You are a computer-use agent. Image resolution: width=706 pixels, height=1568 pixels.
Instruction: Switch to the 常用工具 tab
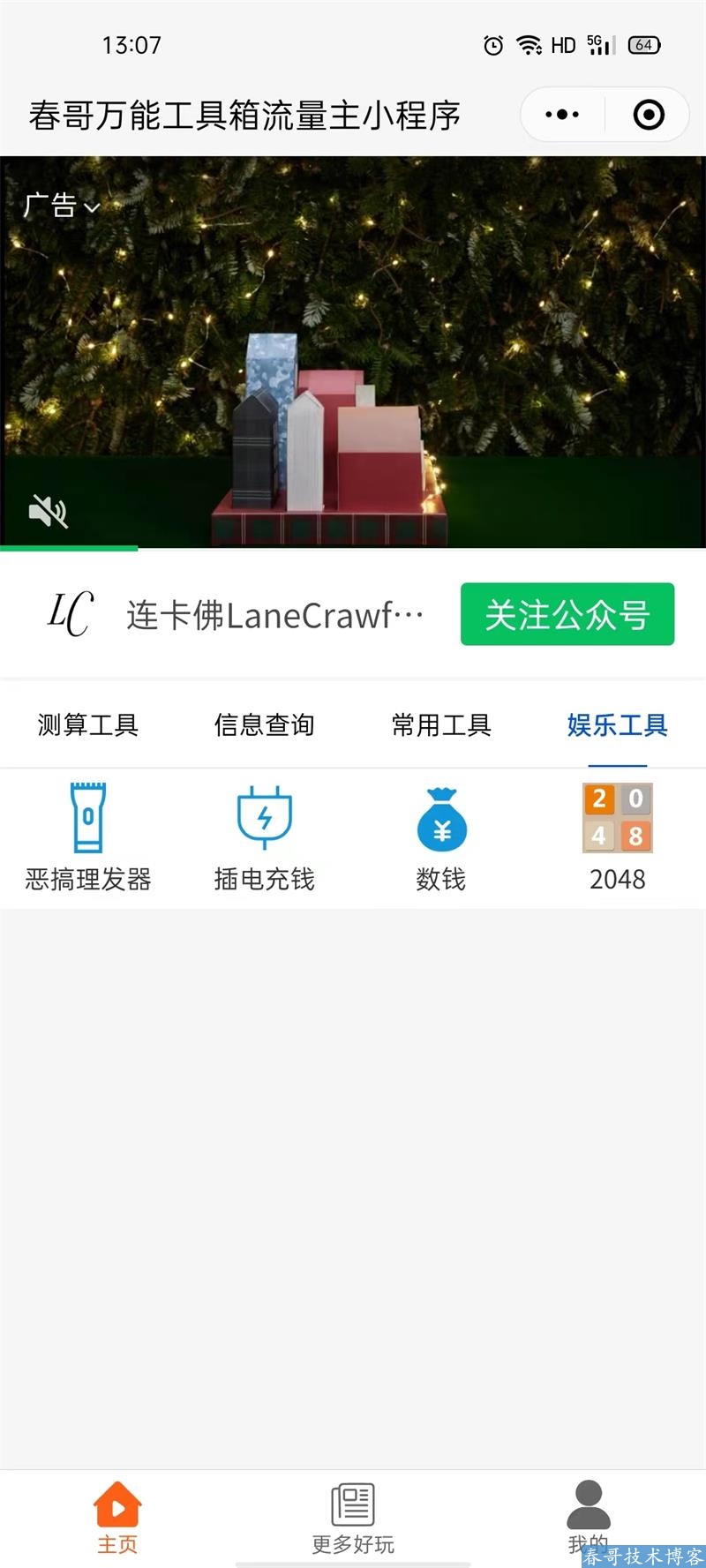[x=441, y=725]
